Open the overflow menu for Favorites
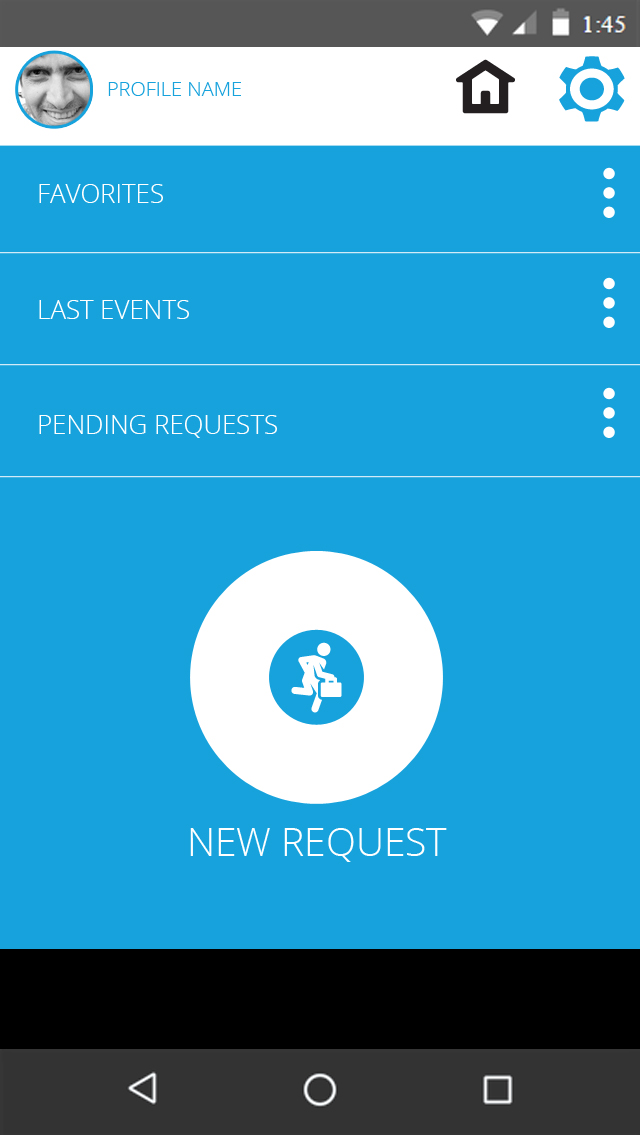This screenshot has height=1135, width=640. 609,193
